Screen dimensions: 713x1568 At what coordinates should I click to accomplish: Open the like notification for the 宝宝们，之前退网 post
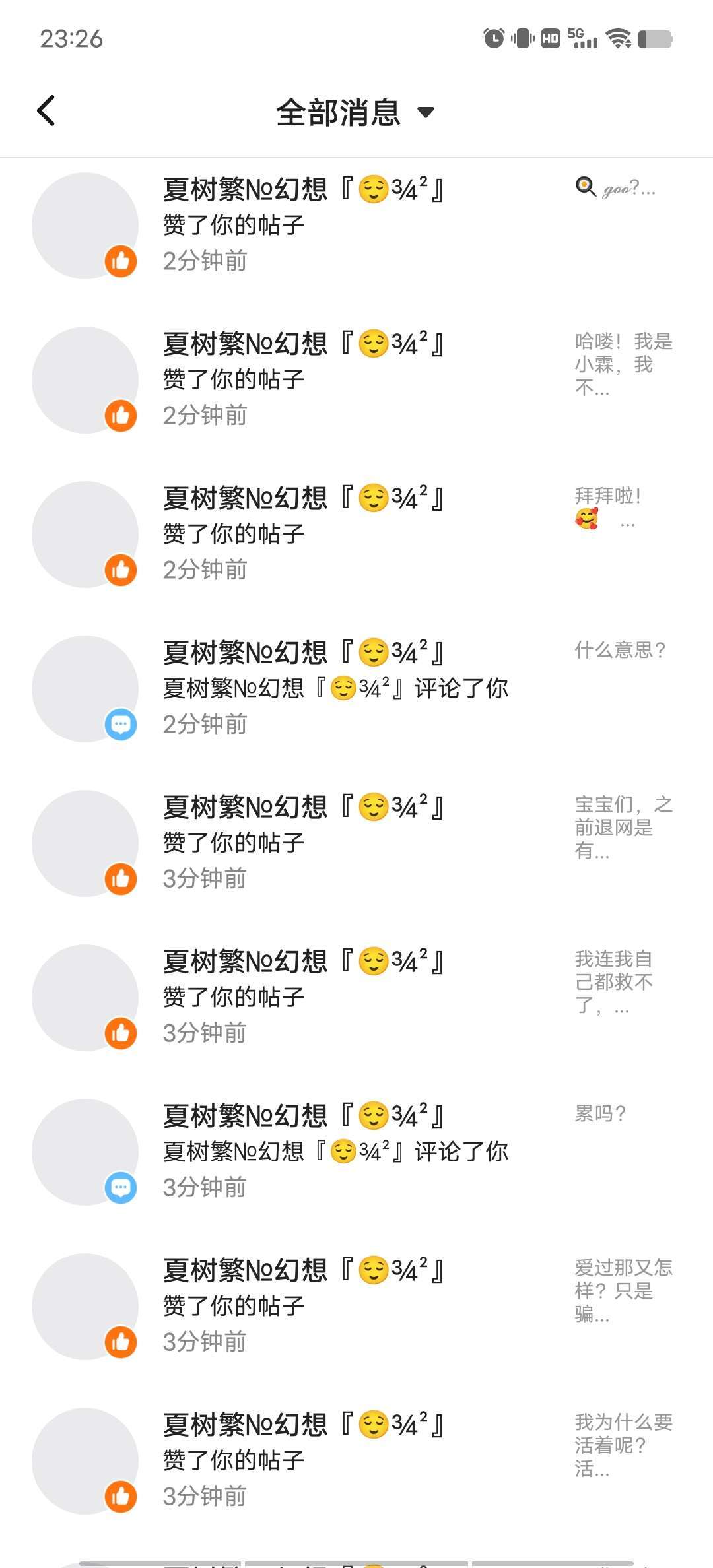coord(356,843)
